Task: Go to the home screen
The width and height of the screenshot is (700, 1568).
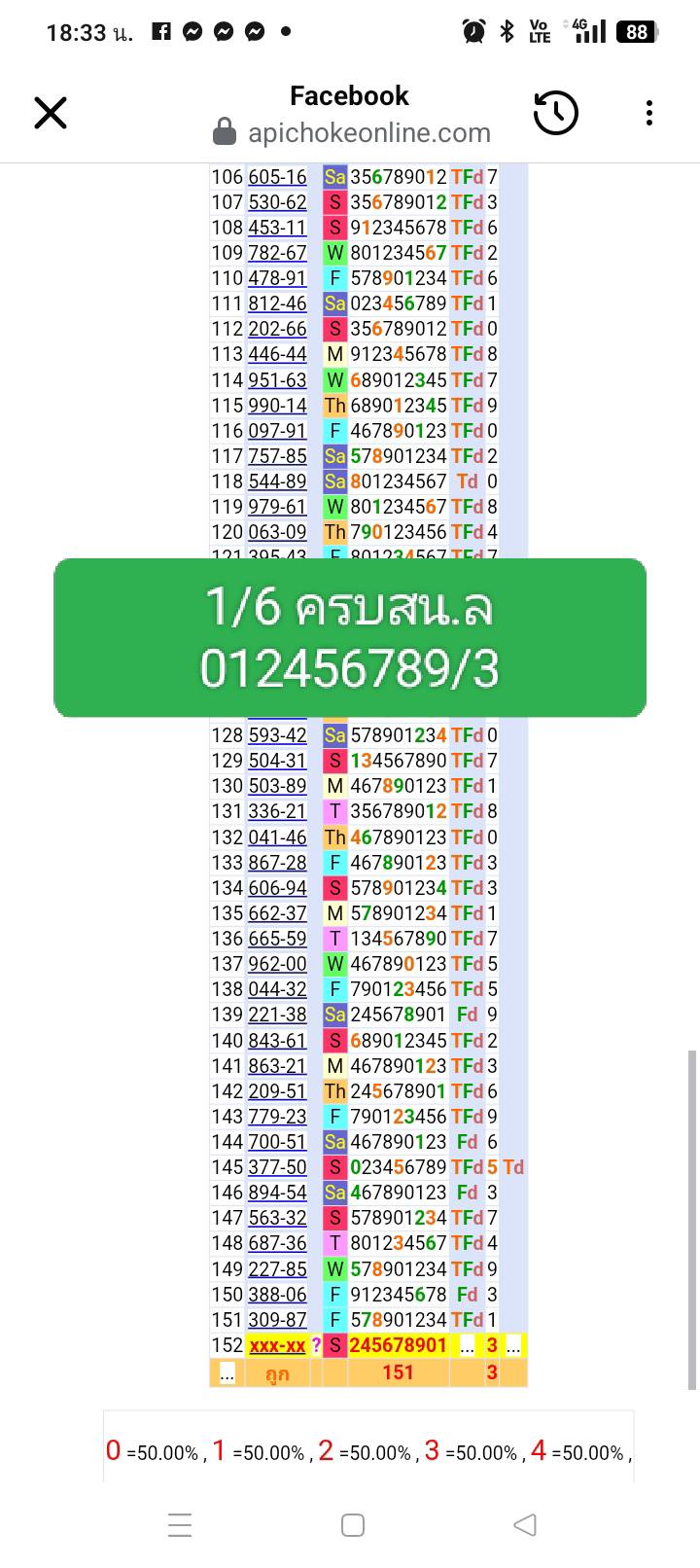Action: tap(353, 1524)
